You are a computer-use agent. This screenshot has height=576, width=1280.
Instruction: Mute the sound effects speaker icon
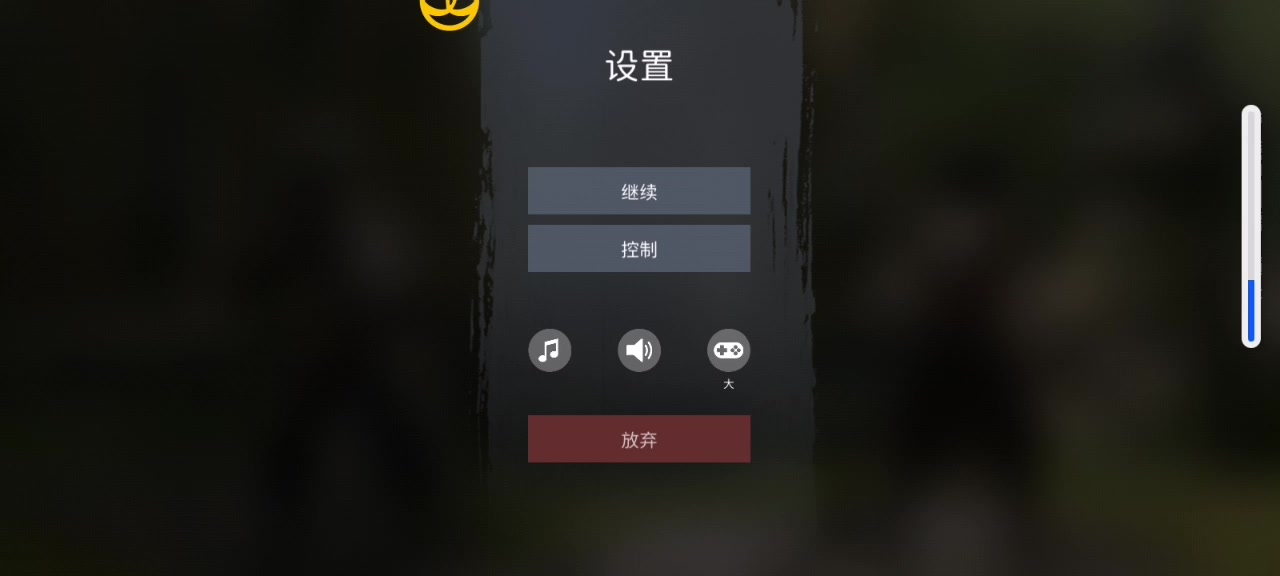tap(639, 351)
